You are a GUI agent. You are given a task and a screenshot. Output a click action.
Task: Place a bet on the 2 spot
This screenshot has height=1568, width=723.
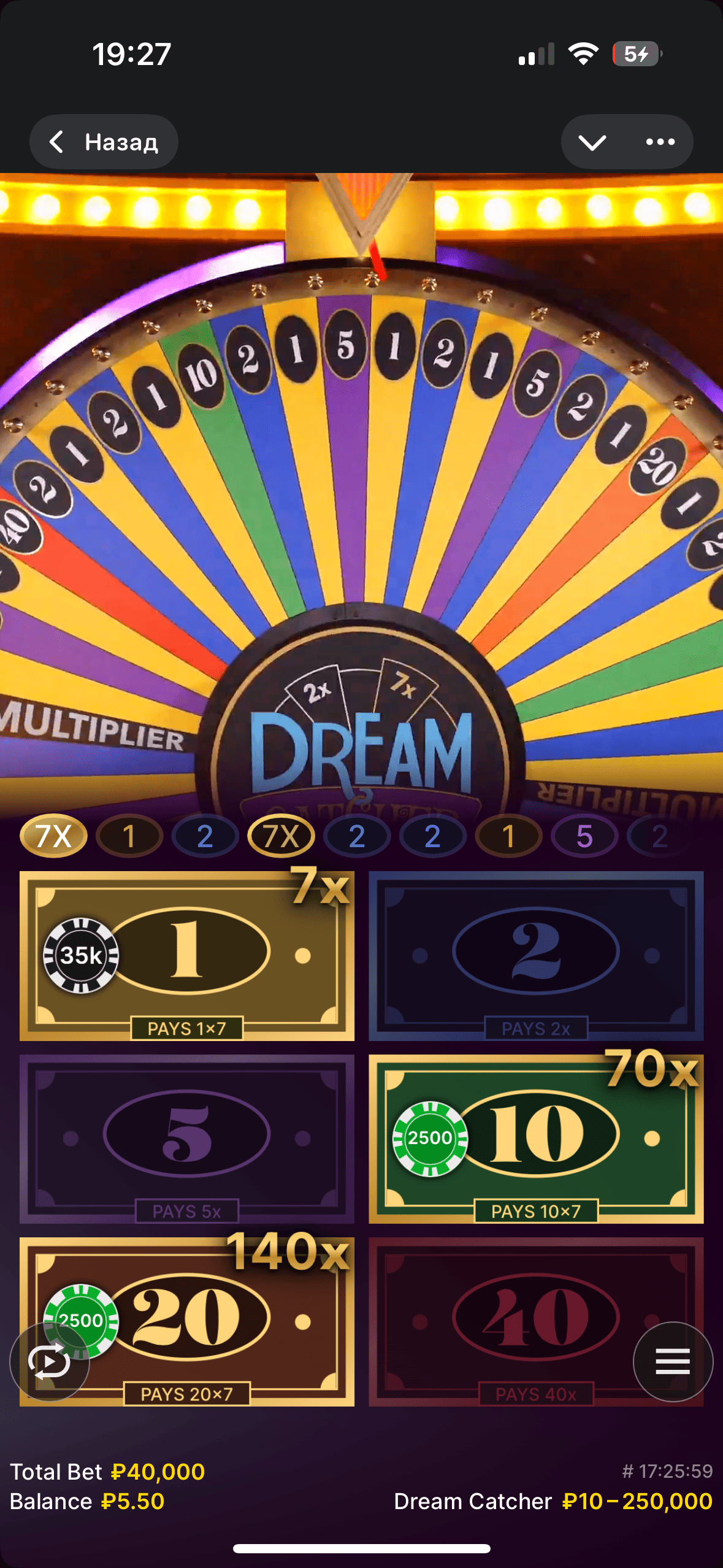click(535, 955)
